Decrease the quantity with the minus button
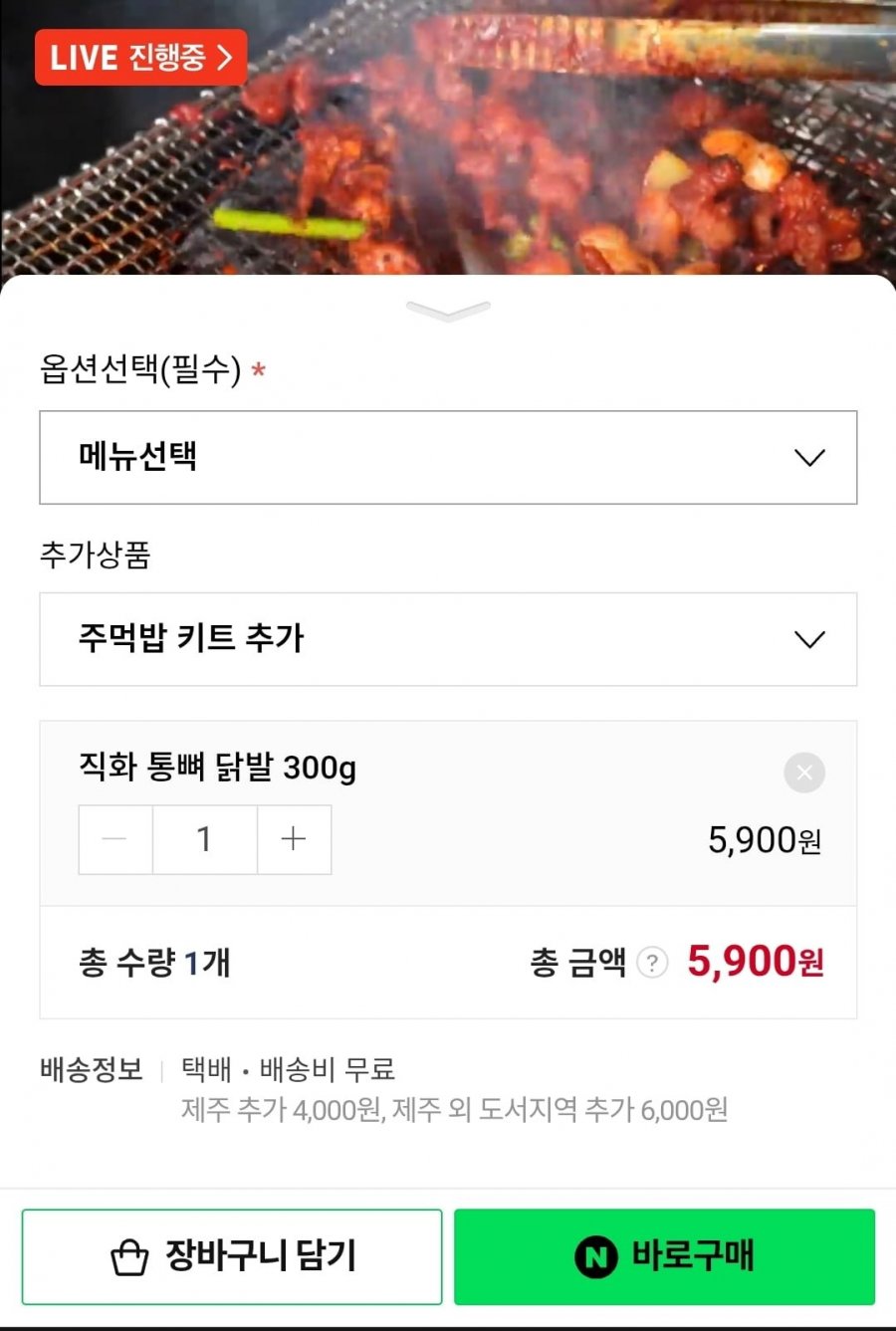896x1331 pixels. (x=115, y=839)
